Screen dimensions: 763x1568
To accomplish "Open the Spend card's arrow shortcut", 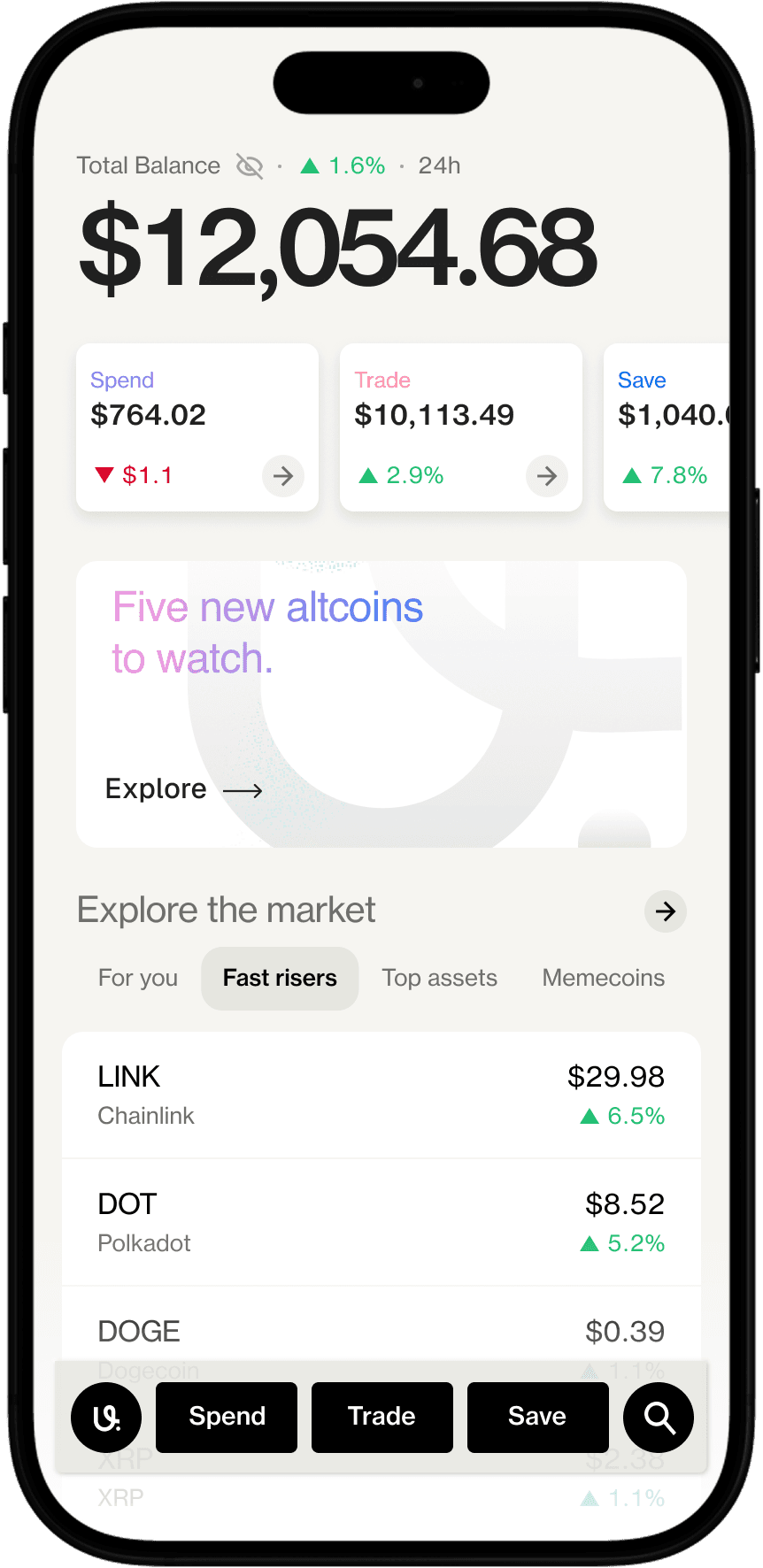I will click(x=283, y=476).
